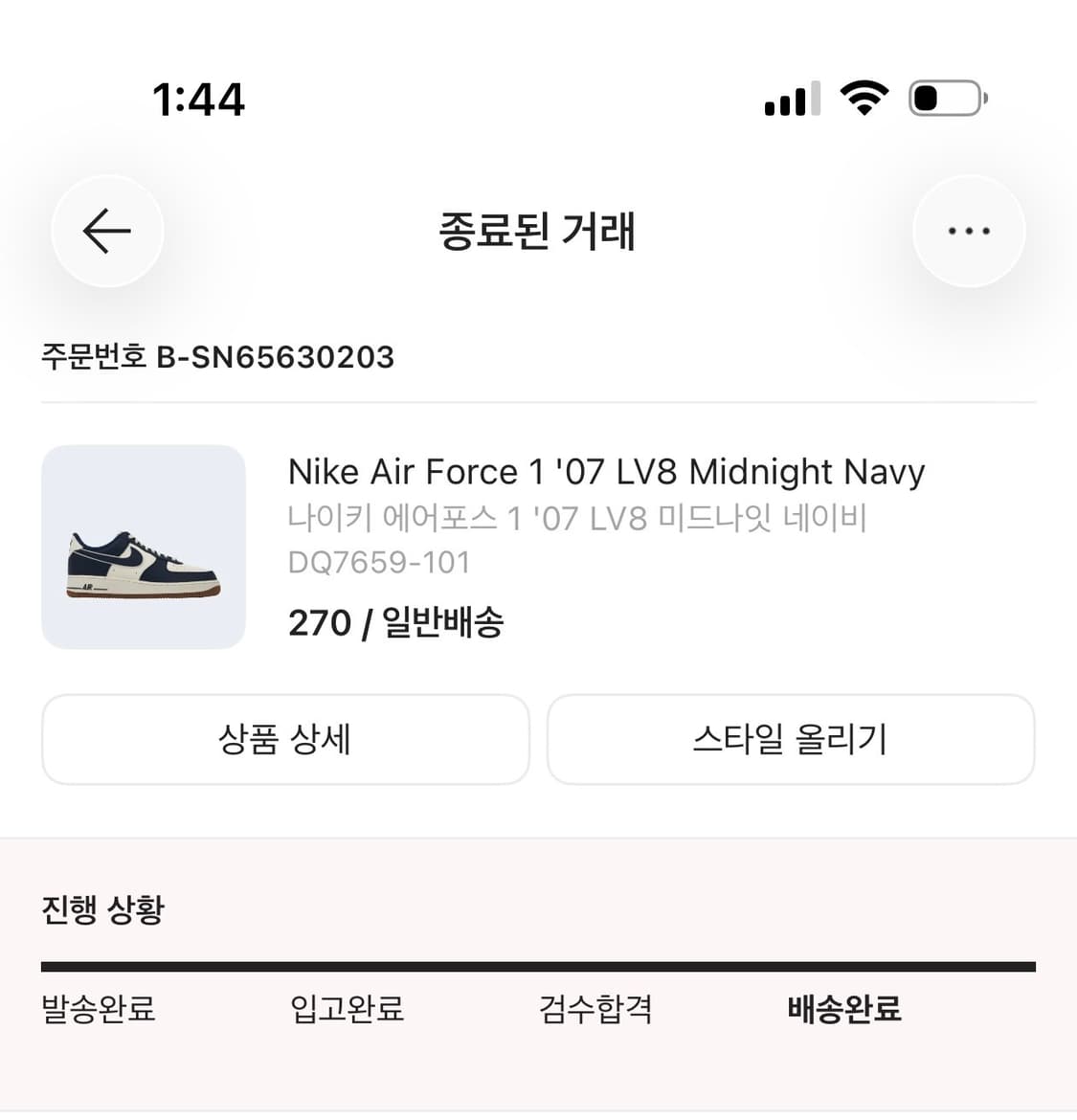Tap the style code DQ7659-101

378,562
